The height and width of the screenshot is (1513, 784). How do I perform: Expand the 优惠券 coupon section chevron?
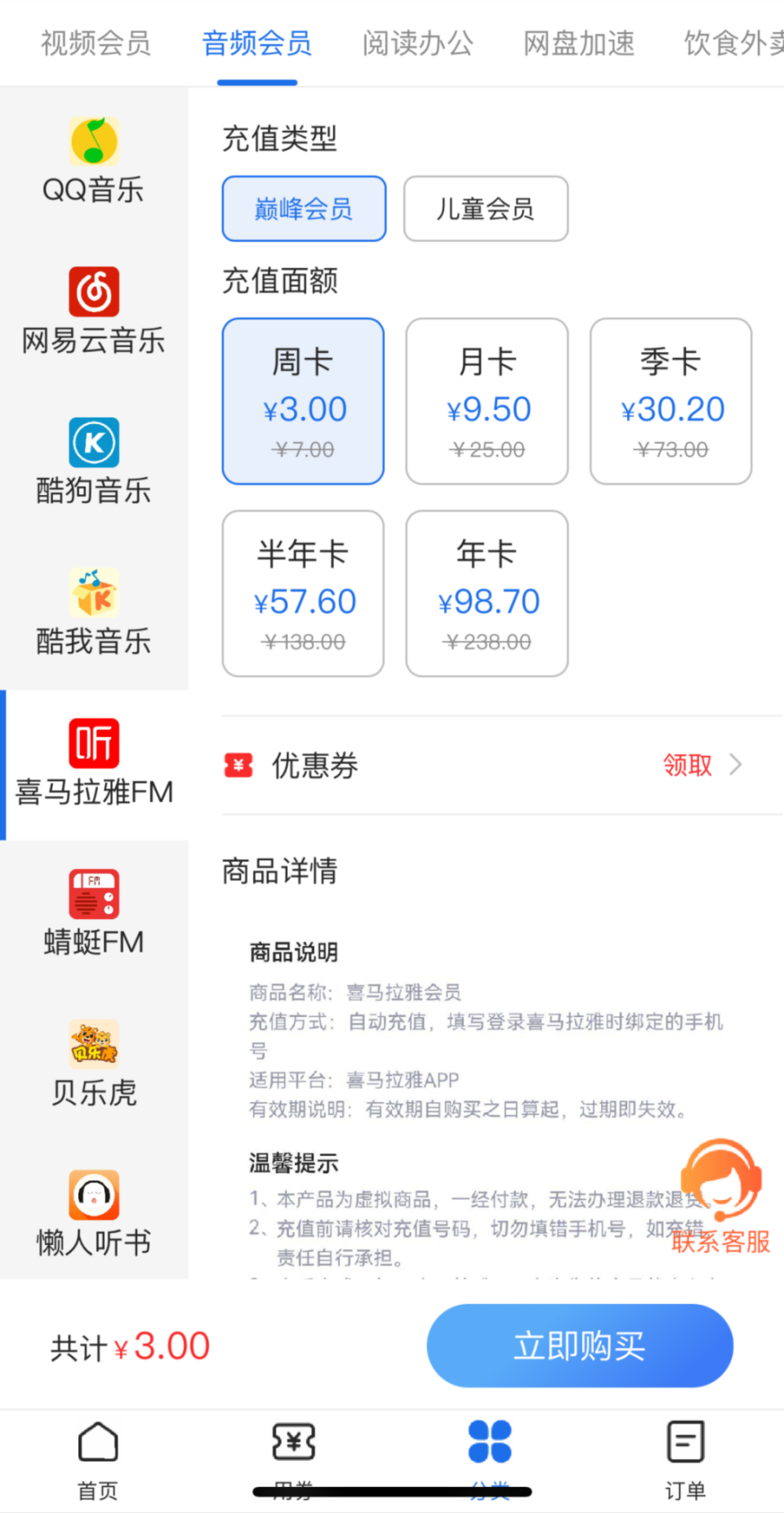click(x=736, y=765)
